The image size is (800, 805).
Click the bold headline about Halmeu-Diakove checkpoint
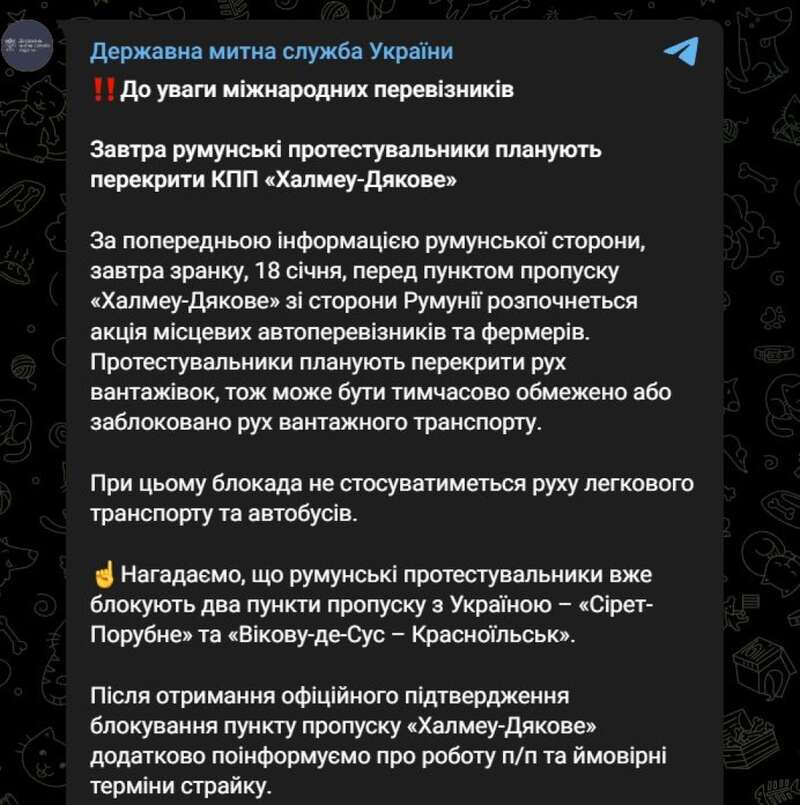point(348,166)
